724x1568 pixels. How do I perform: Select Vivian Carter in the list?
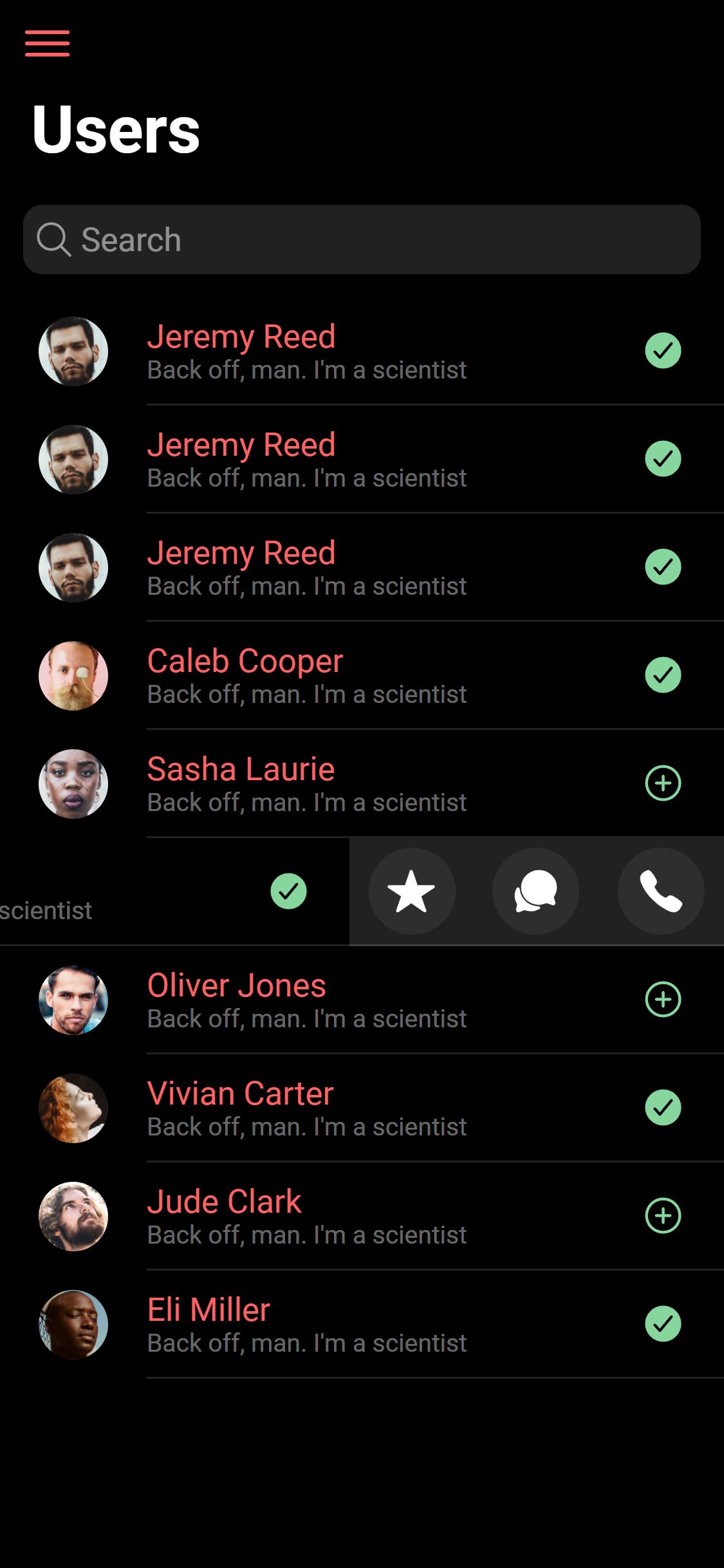click(362, 1108)
